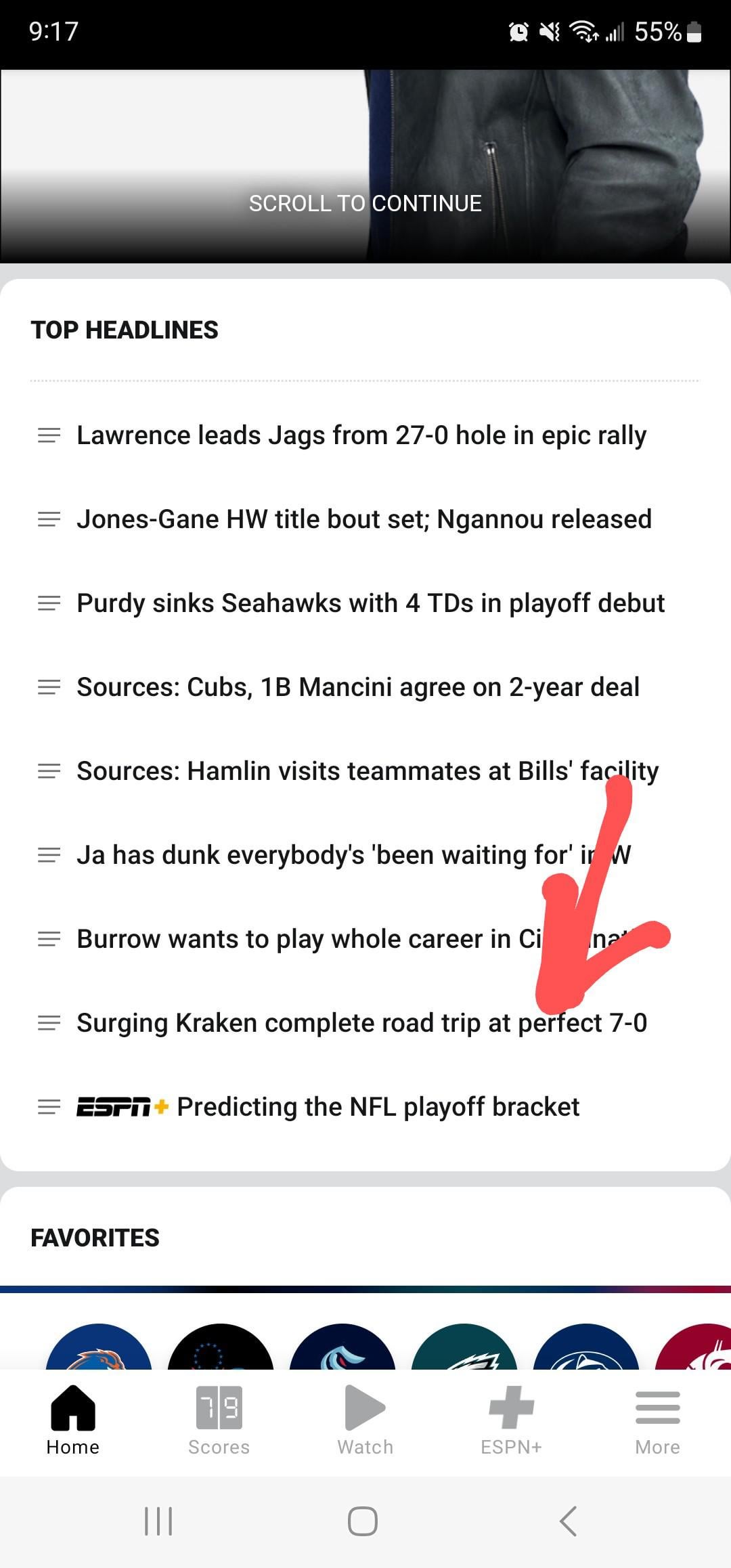Open the Lawrence leads Jags headline

[361, 435]
